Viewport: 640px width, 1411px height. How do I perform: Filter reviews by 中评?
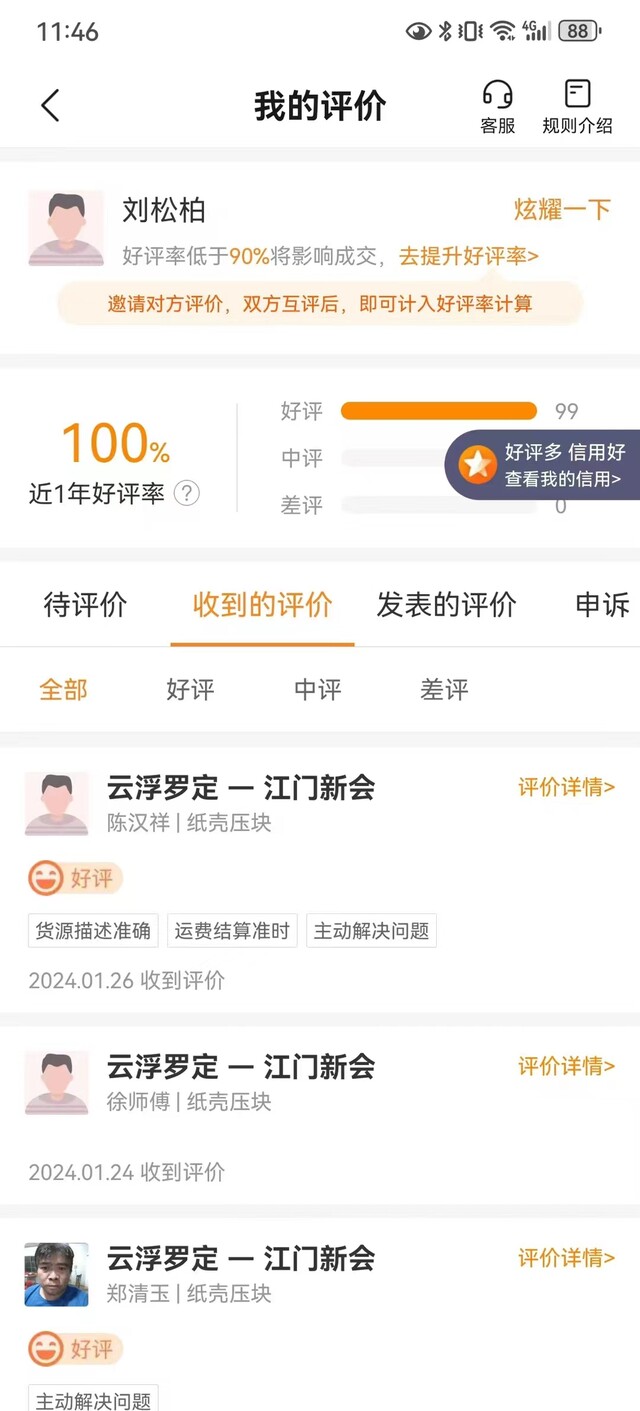click(317, 689)
